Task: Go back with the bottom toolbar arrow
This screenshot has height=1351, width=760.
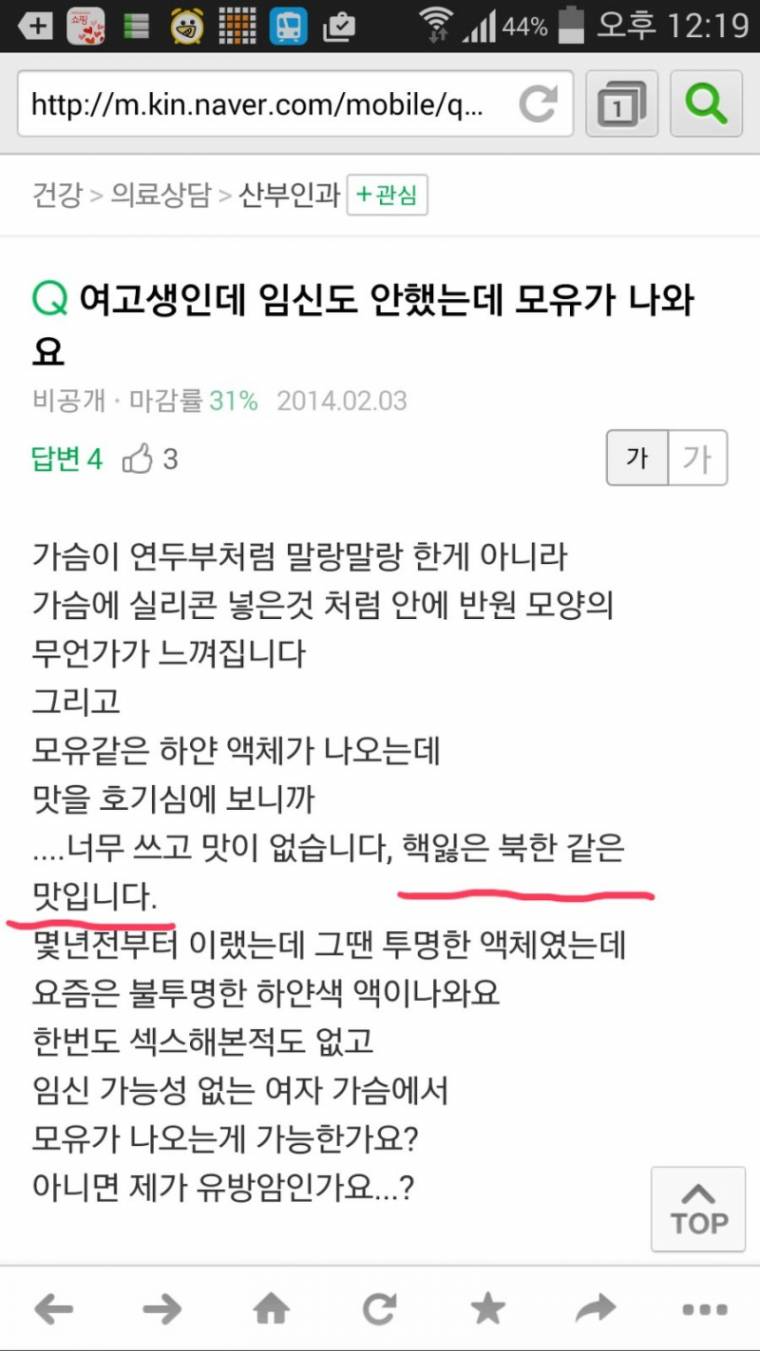Action: 54,1308
